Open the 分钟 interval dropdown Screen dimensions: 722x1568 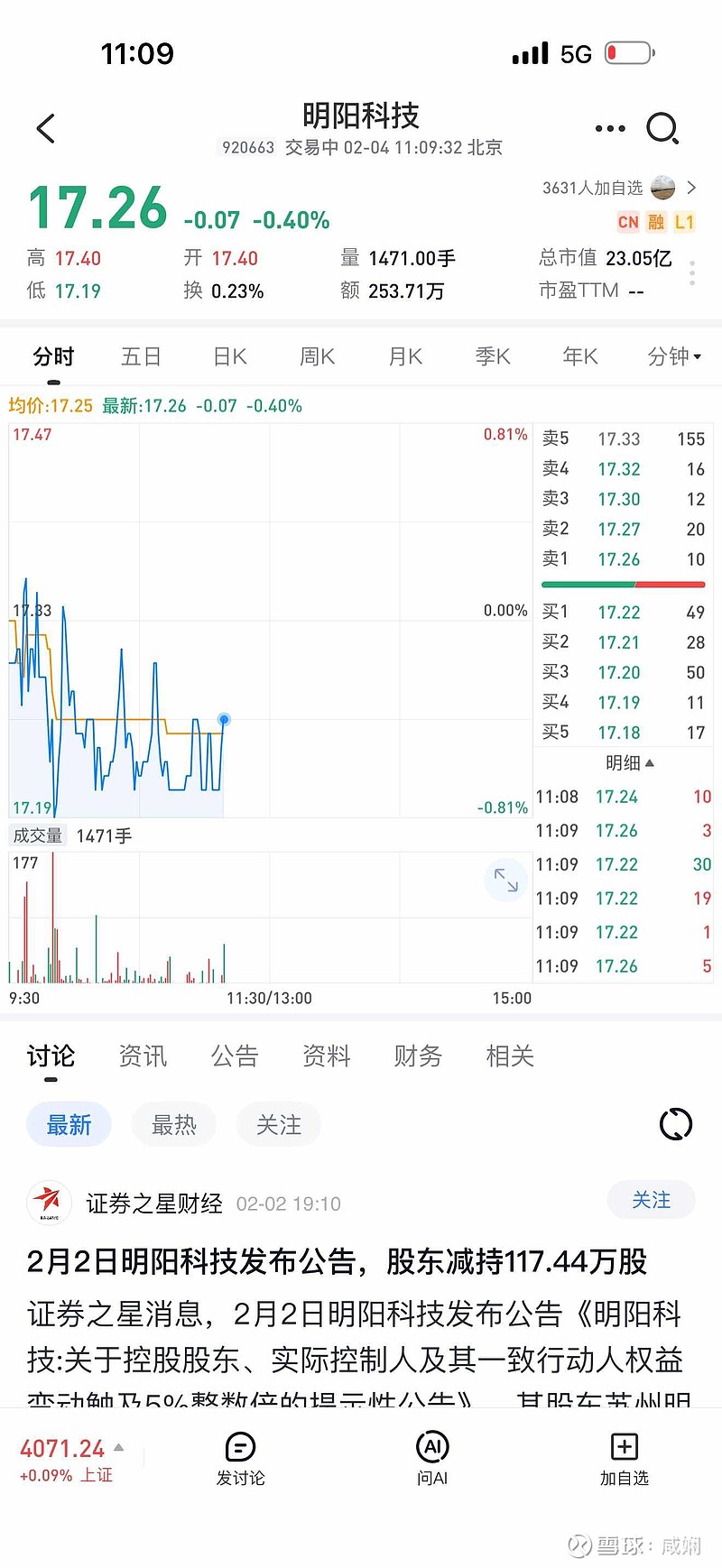673,357
